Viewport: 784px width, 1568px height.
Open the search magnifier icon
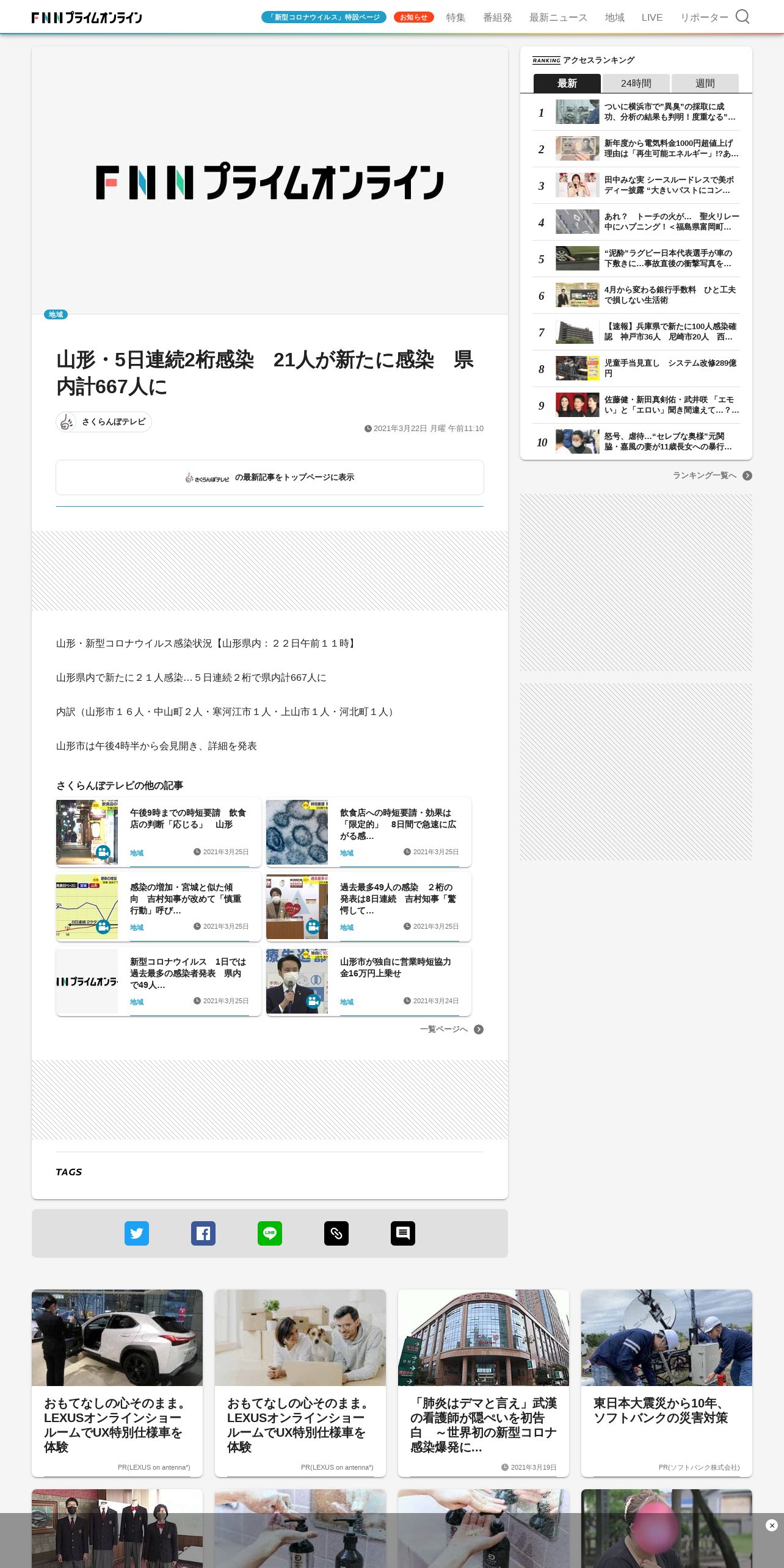742,16
